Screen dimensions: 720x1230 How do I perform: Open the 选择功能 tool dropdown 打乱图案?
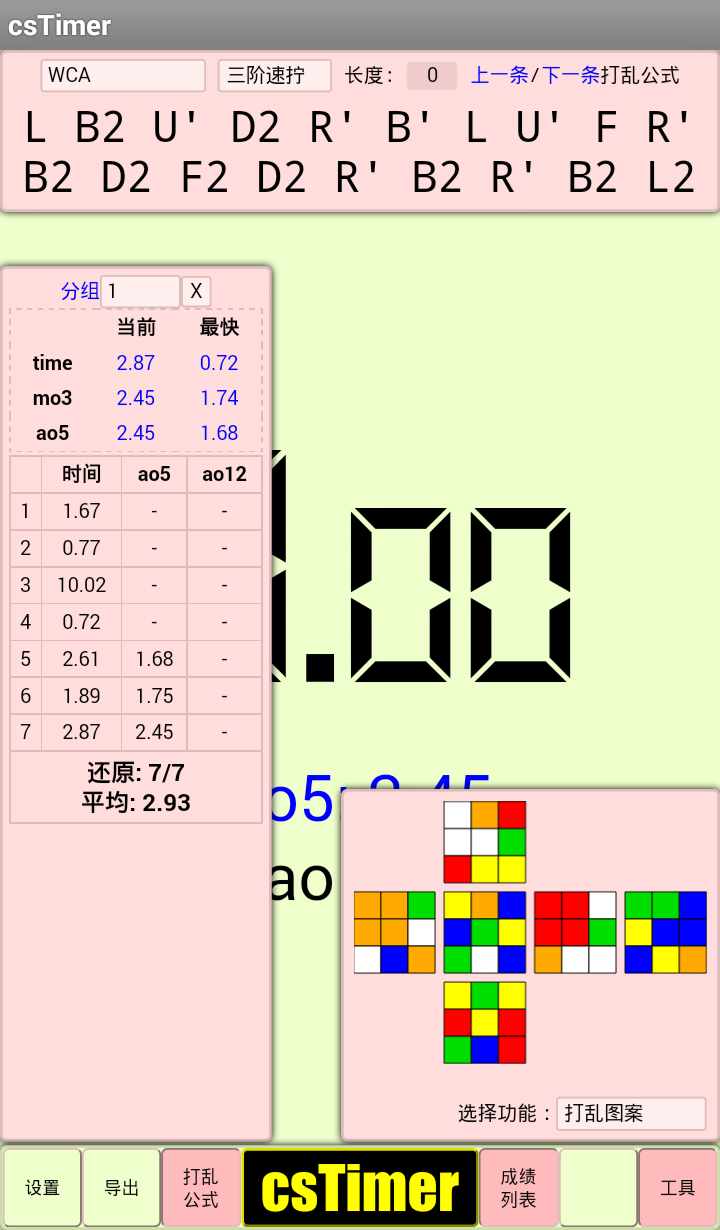click(630, 1113)
